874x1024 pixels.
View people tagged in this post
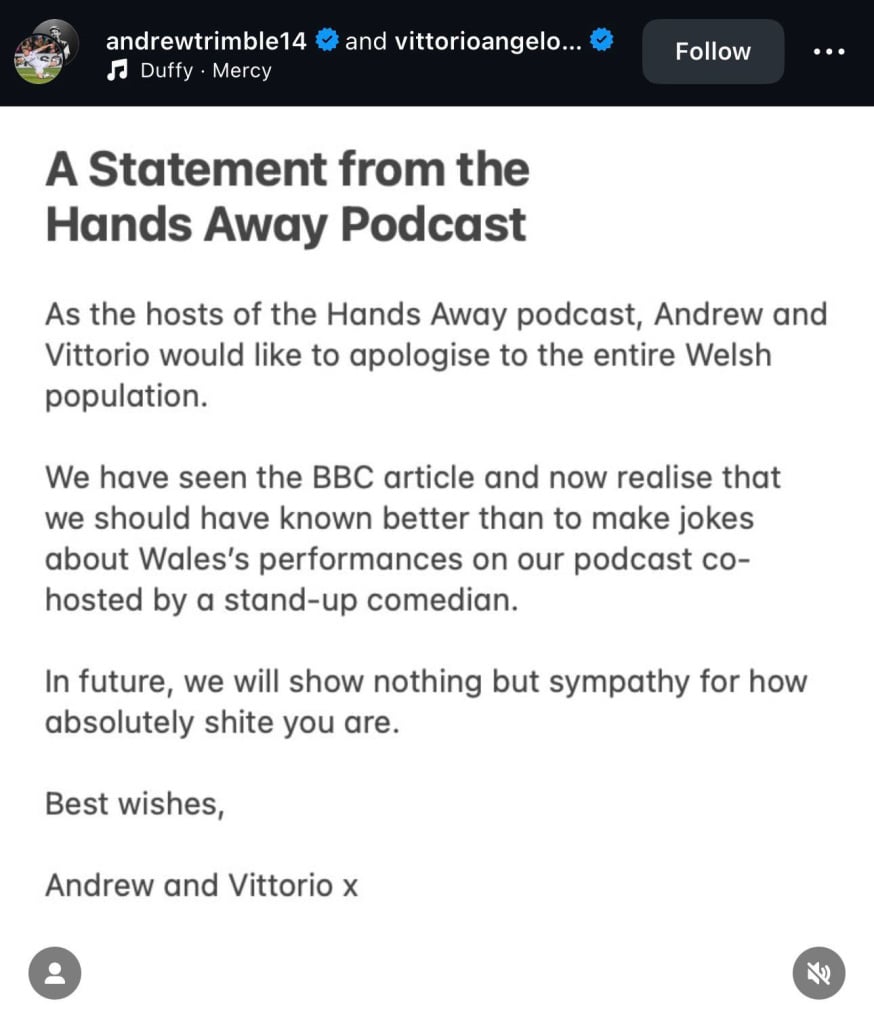point(54,973)
